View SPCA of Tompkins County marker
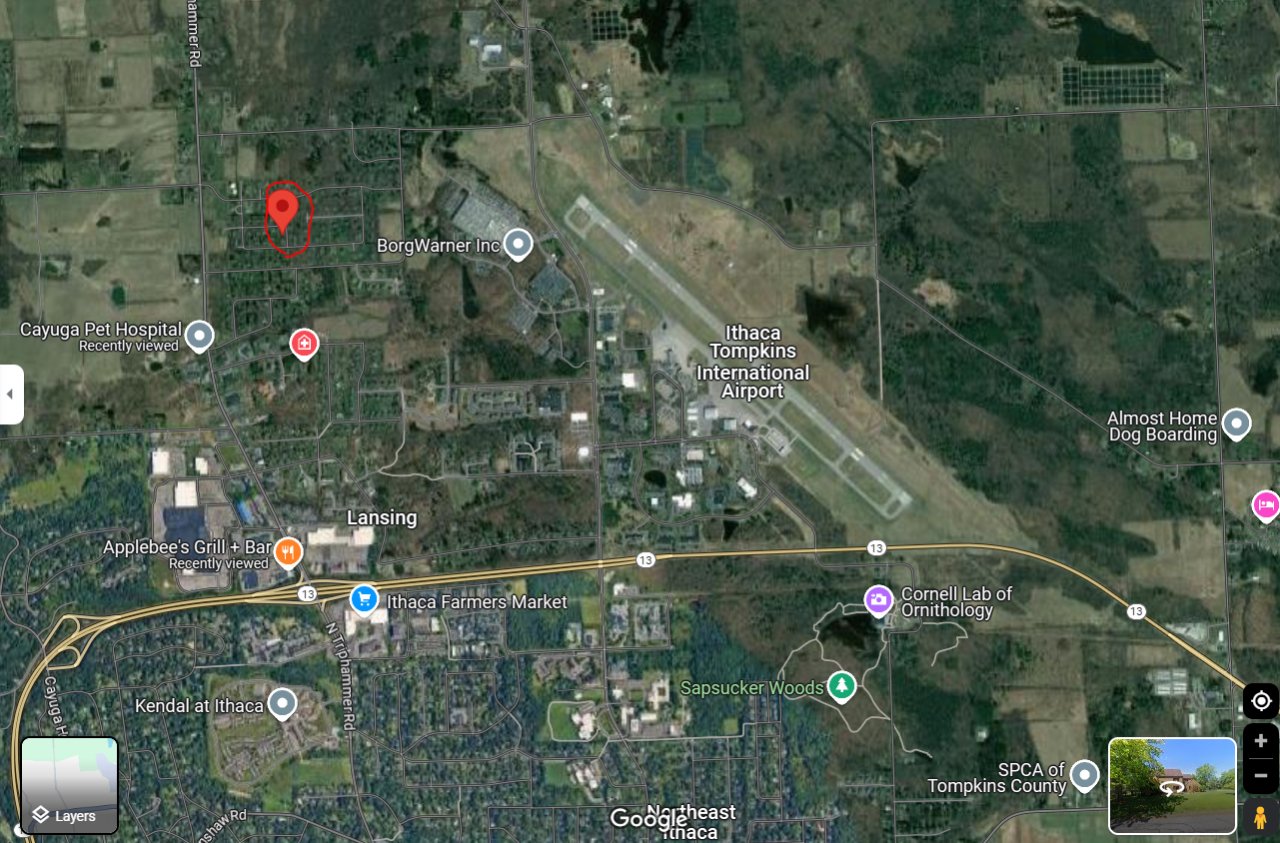The width and height of the screenshot is (1280, 843). pos(1085,775)
